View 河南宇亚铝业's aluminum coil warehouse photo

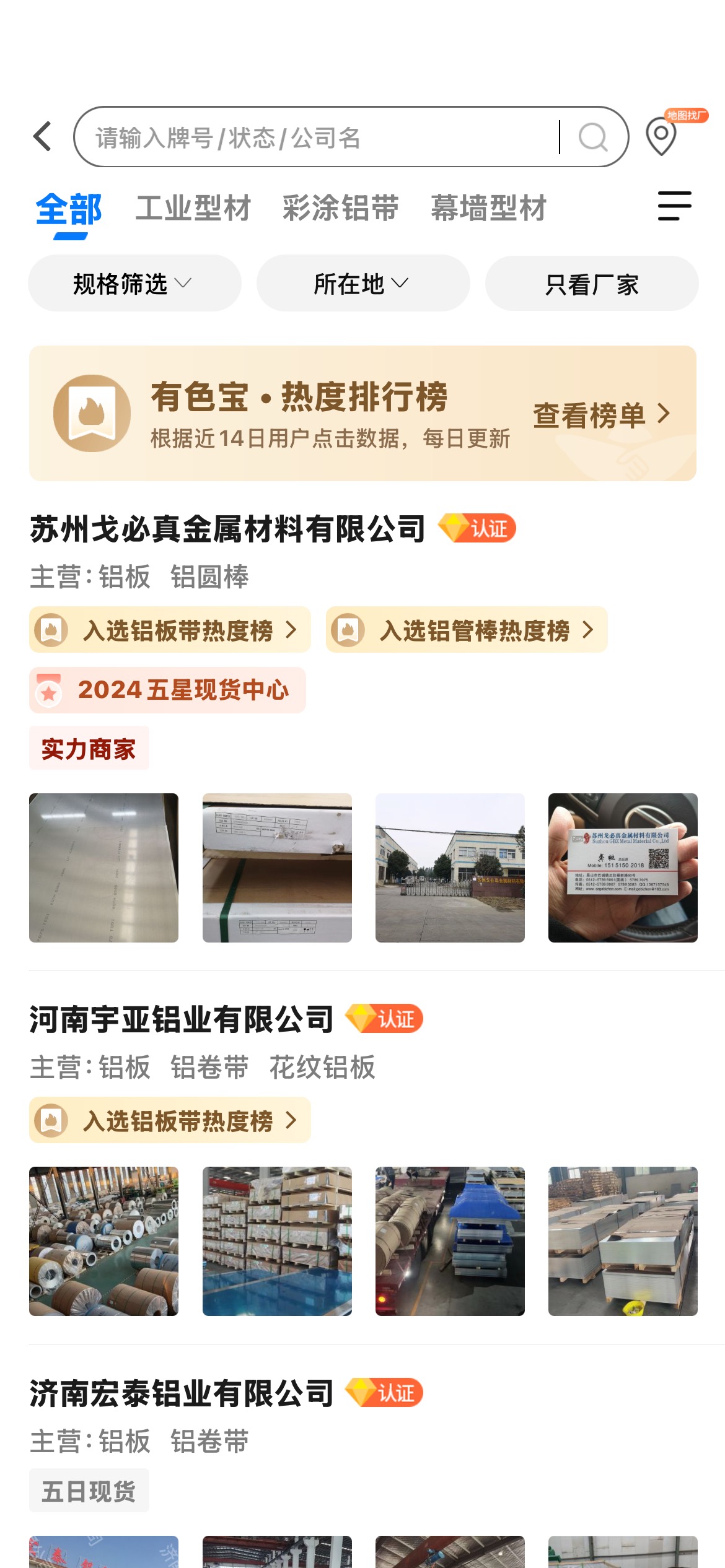103,1241
